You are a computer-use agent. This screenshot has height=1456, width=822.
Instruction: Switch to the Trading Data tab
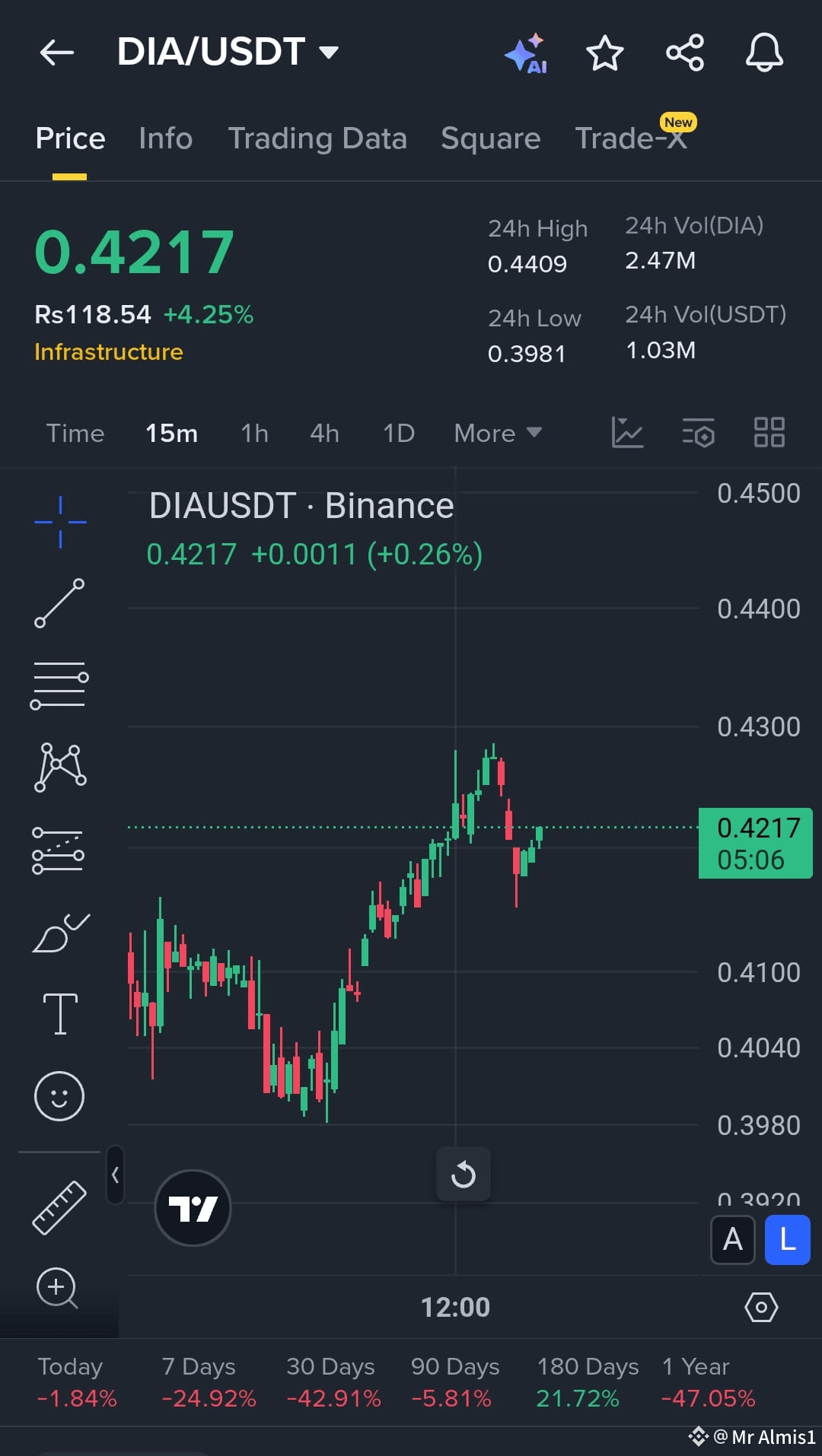318,138
